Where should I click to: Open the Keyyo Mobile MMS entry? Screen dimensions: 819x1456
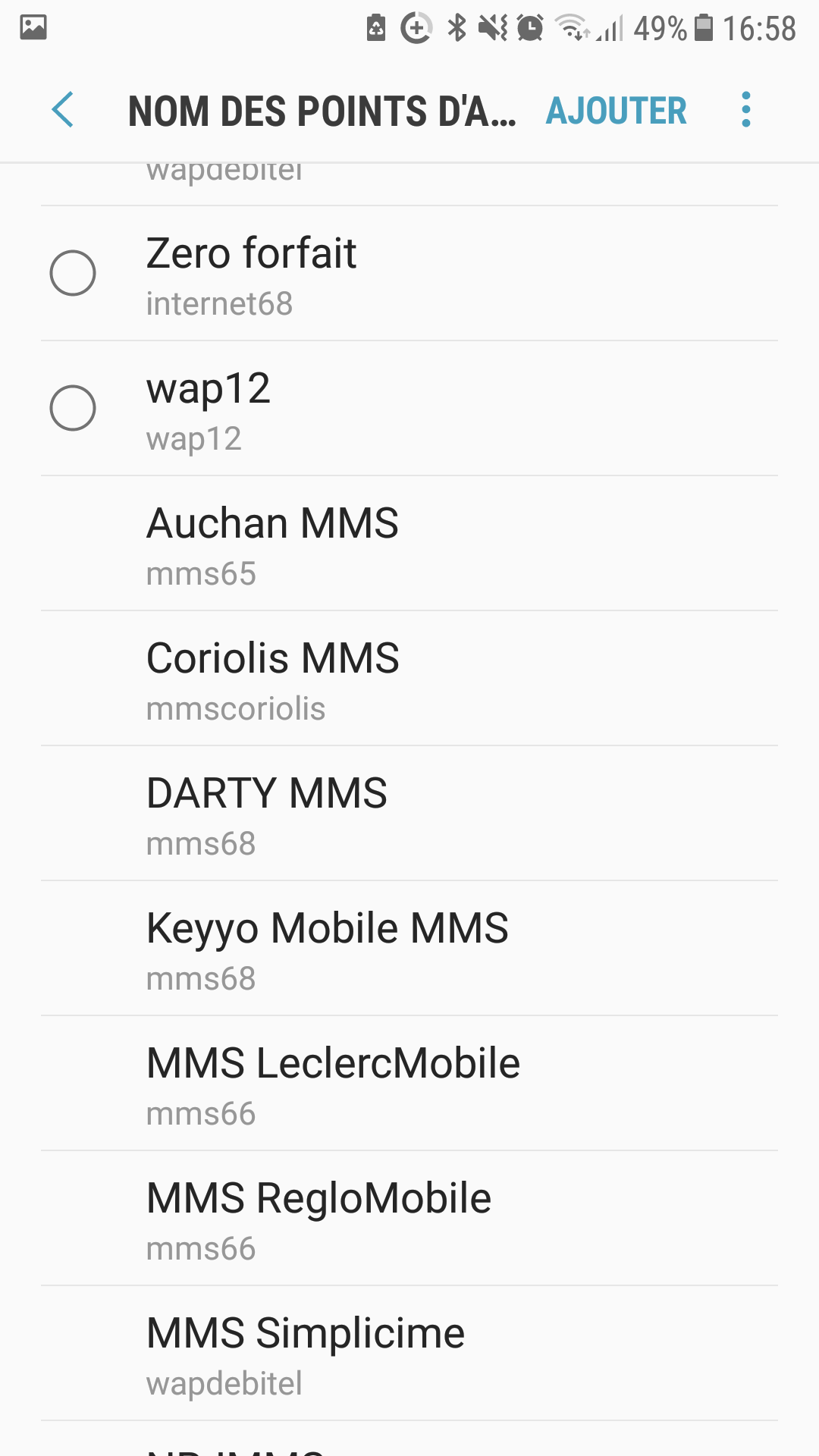point(409,949)
